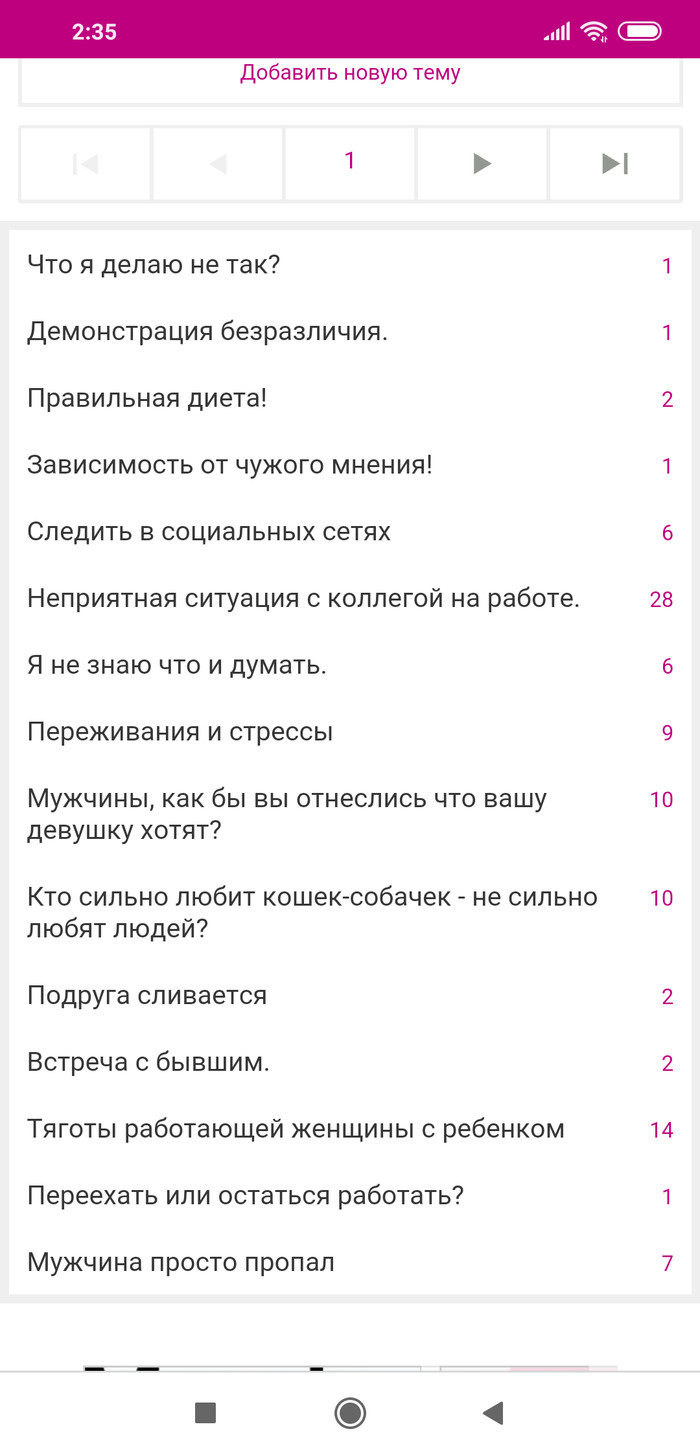Open topic 'Что я делаю не так?'
This screenshot has width=700, height=1455.
[x=154, y=265]
